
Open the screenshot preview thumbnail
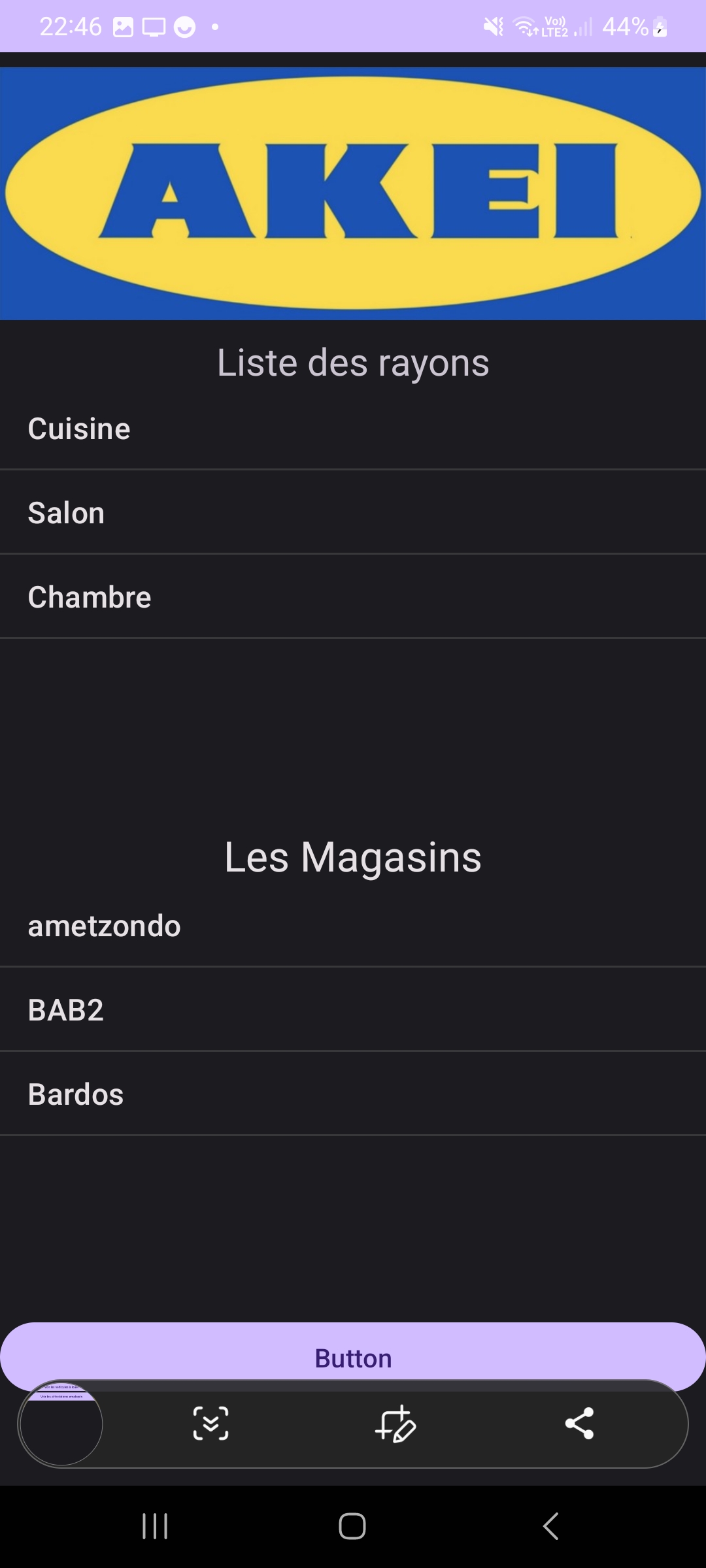pyautogui.click(x=61, y=1423)
